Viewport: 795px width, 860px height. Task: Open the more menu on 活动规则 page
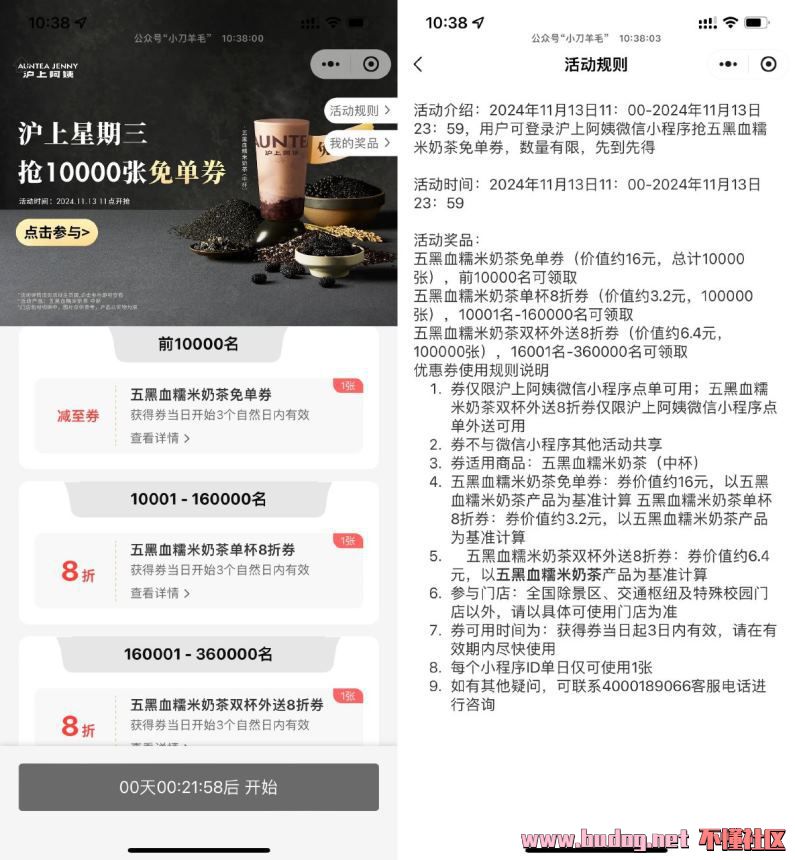coord(728,64)
